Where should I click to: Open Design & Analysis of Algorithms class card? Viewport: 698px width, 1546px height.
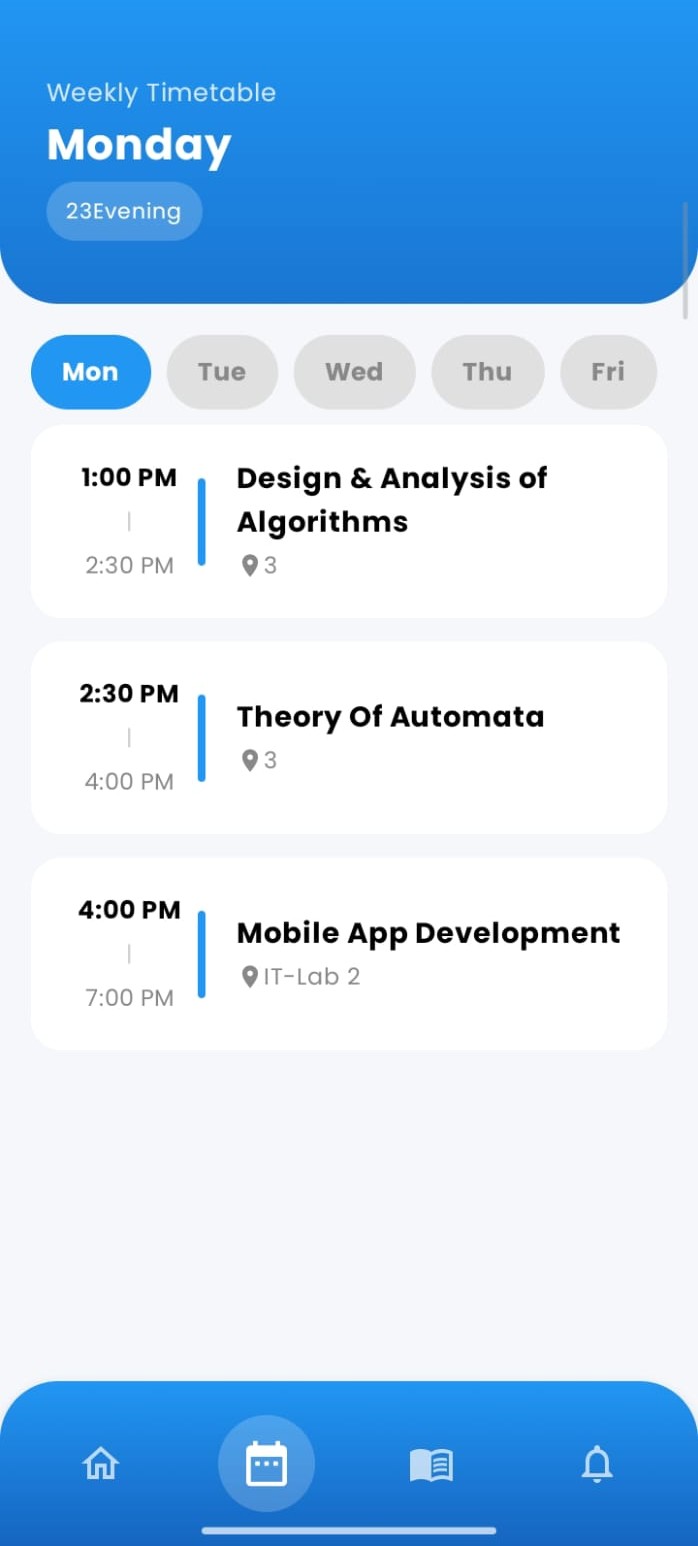(349, 521)
